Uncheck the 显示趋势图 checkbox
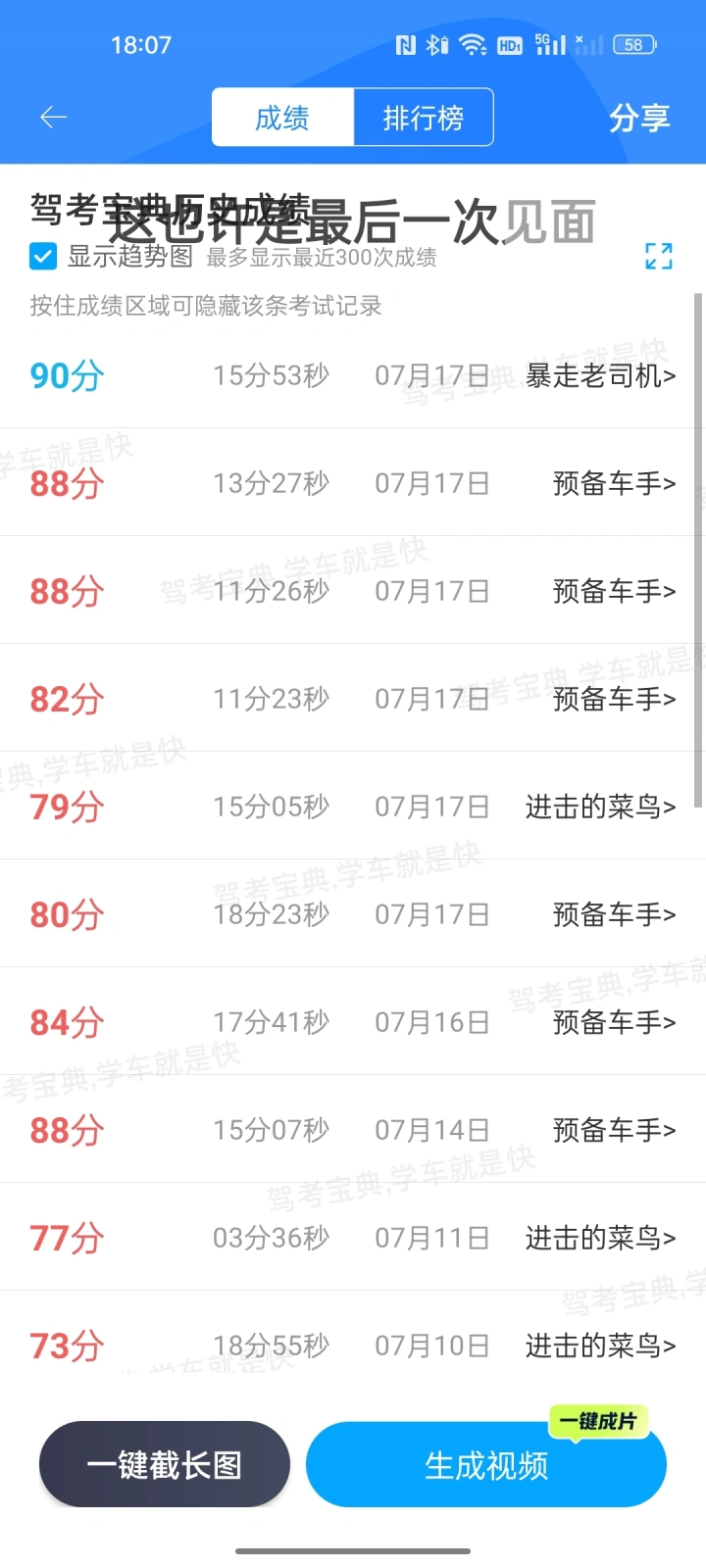This screenshot has height=1568, width=706. [x=43, y=257]
